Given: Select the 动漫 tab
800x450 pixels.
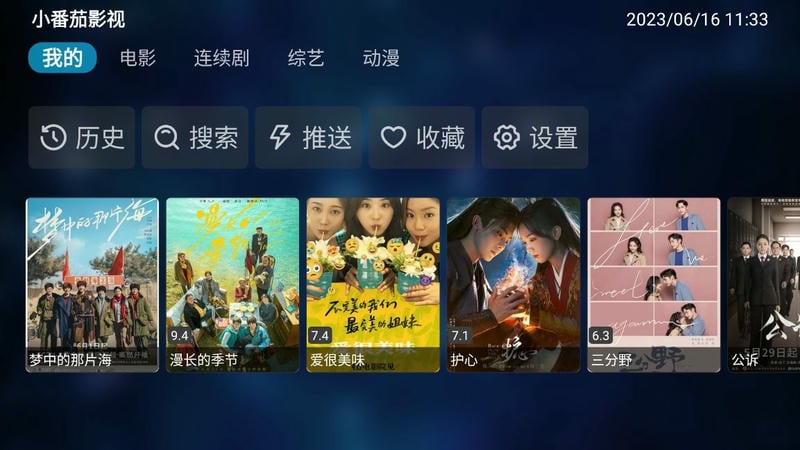Looking at the screenshot, I should coord(381,58).
